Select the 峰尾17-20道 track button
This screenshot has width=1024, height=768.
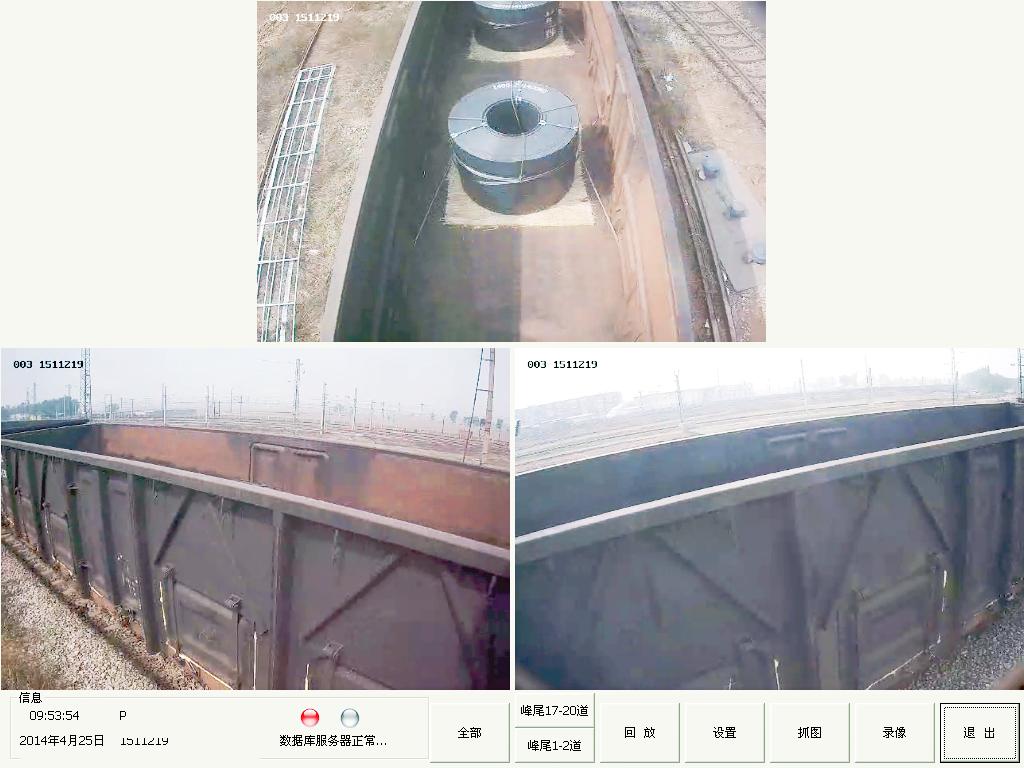(x=554, y=711)
